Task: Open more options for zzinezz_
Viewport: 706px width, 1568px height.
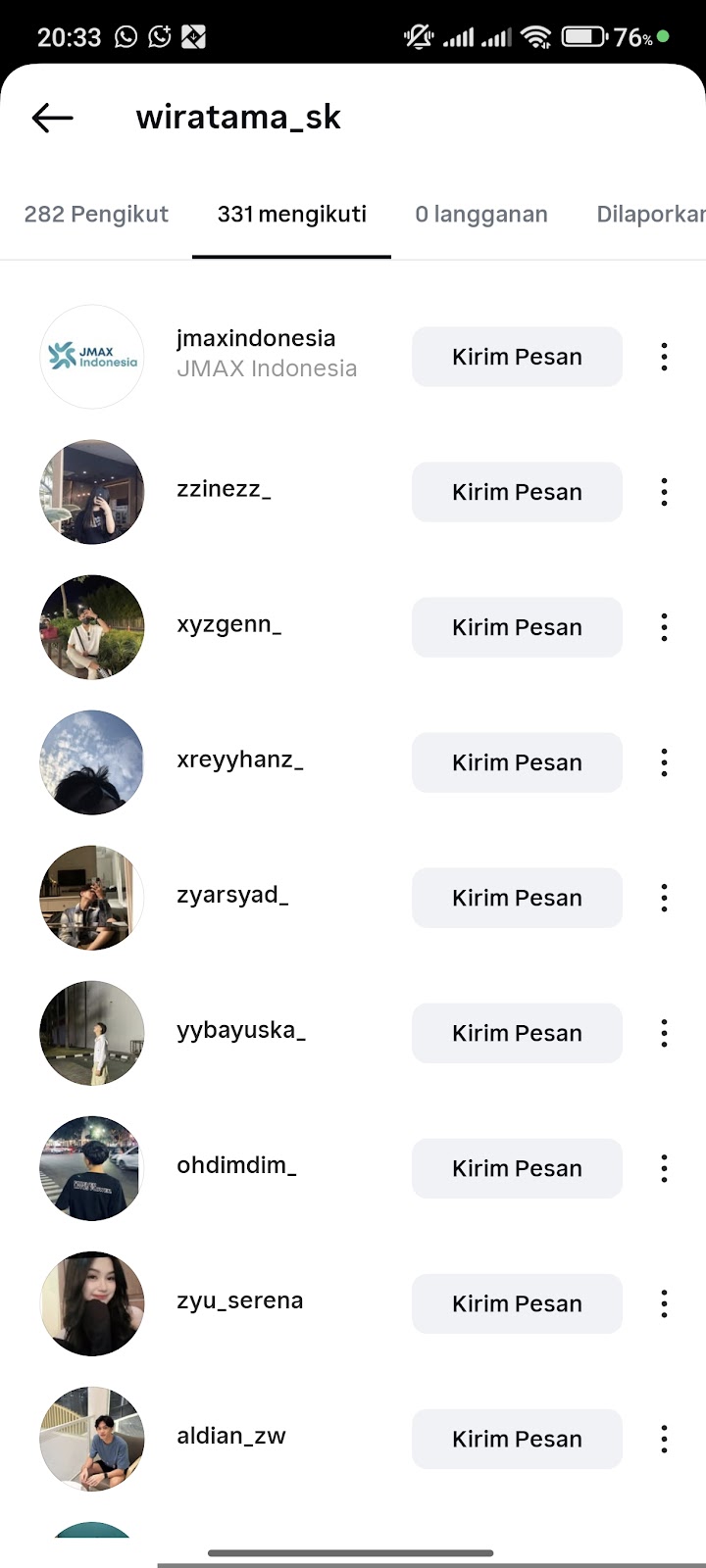Action: pos(664,492)
